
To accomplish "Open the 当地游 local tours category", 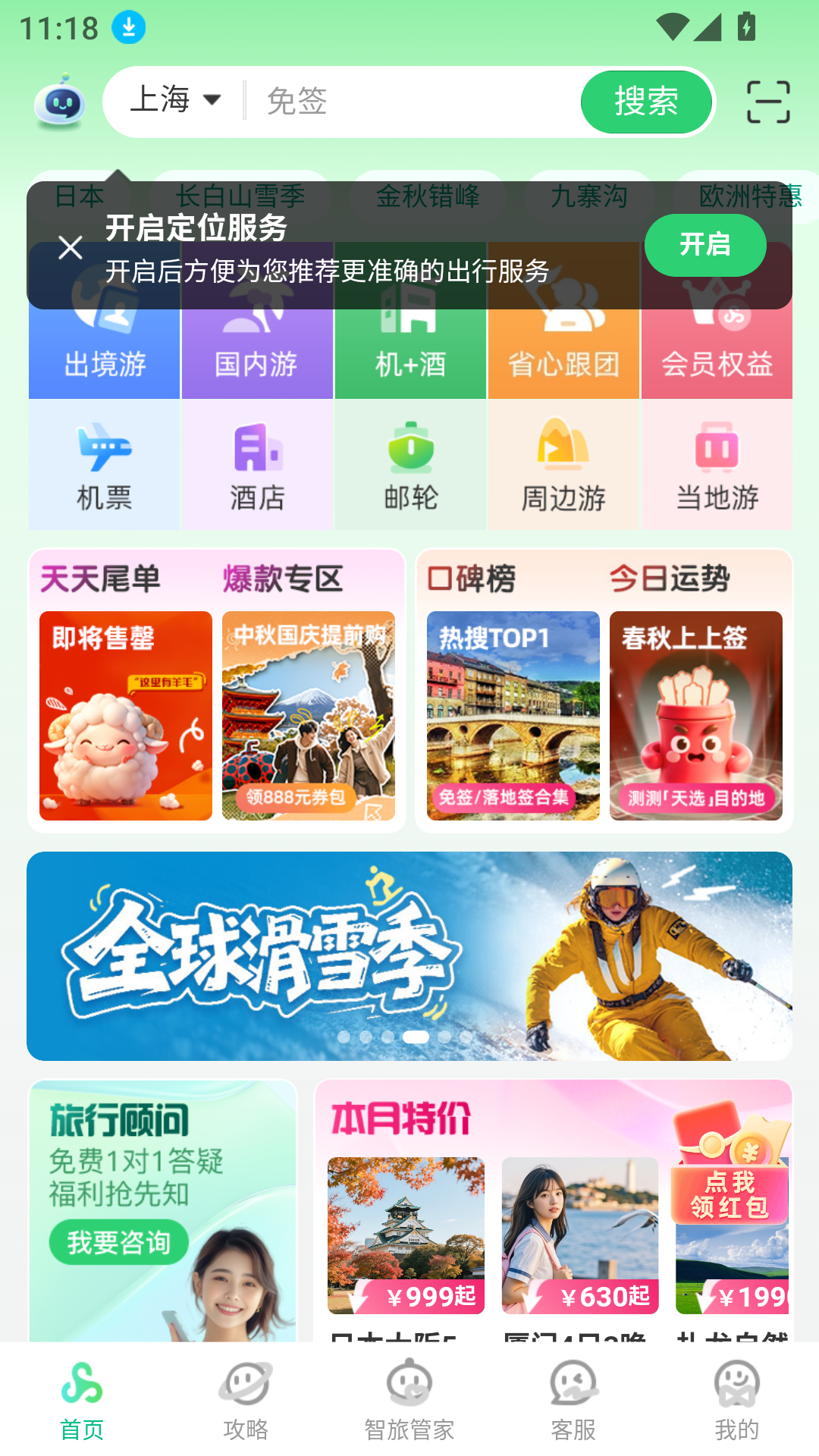I will tap(717, 466).
